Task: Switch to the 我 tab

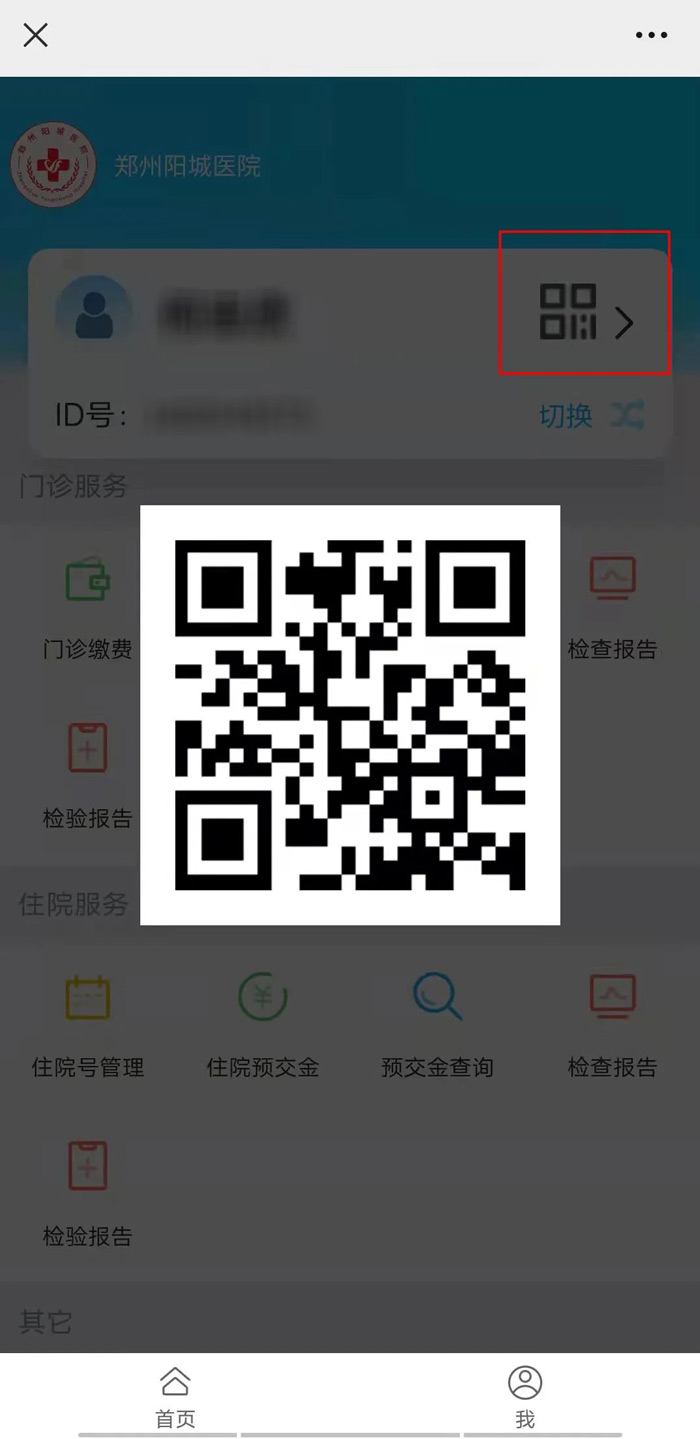Action: pyautogui.click(x=525, y=1397)
